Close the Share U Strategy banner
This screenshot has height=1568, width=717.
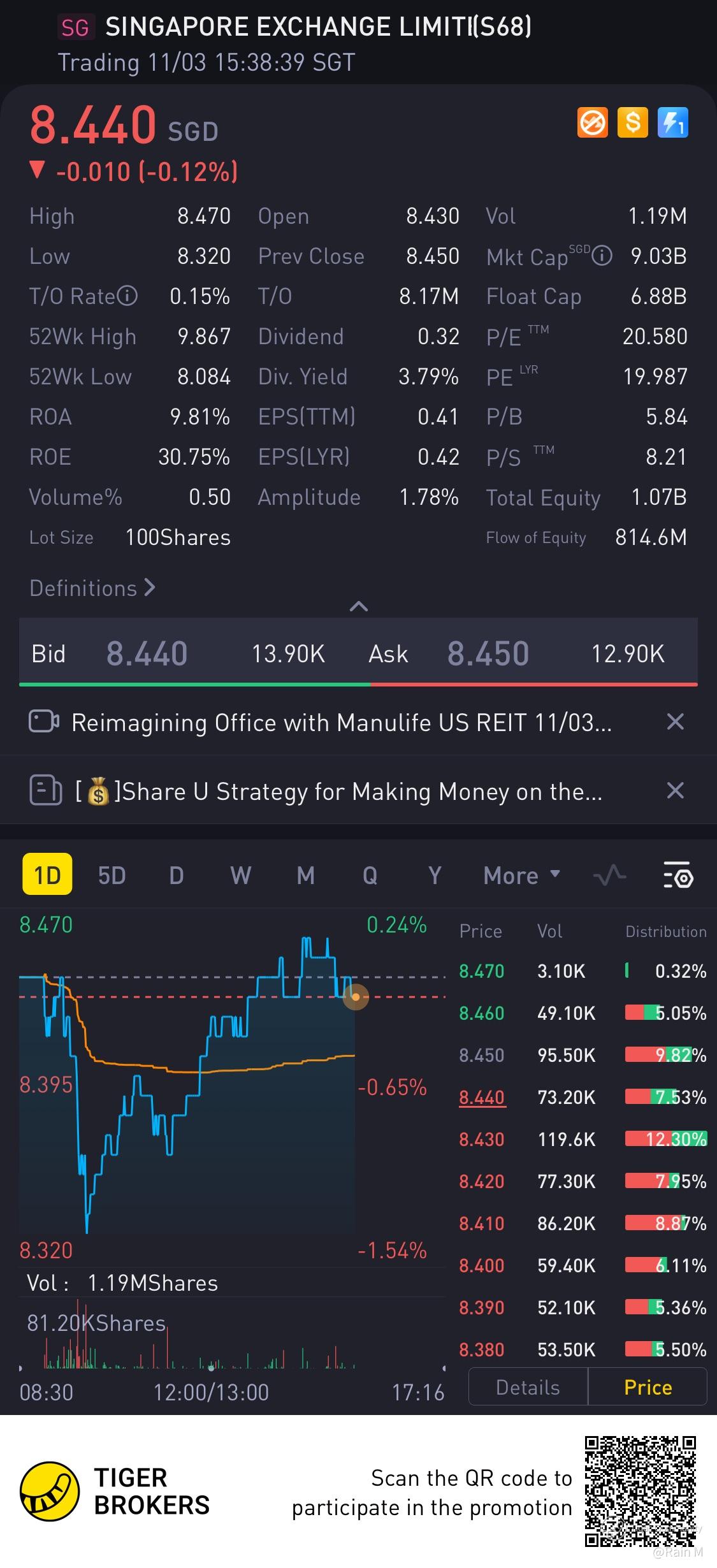(x=675, y=791)
